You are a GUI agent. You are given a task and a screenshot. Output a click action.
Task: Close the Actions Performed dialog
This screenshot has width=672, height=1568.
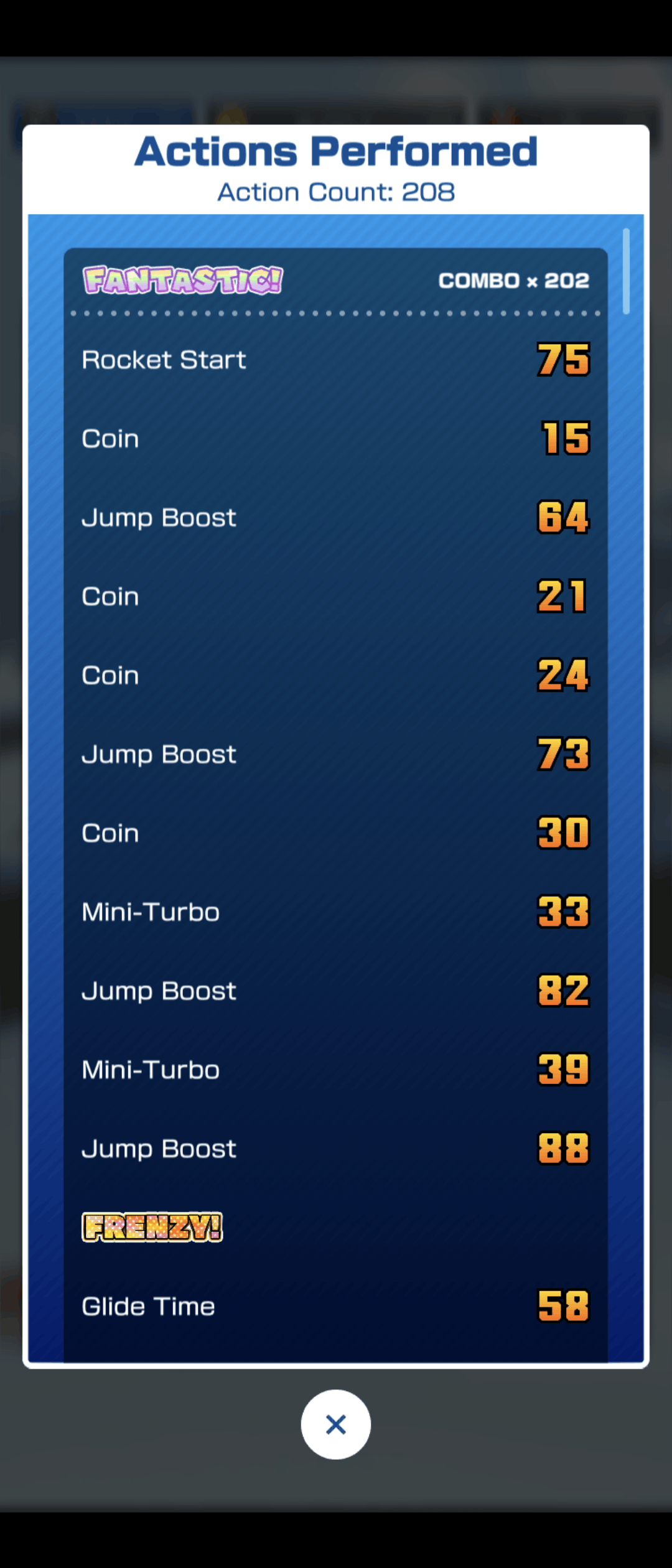tap(335, 1424)
